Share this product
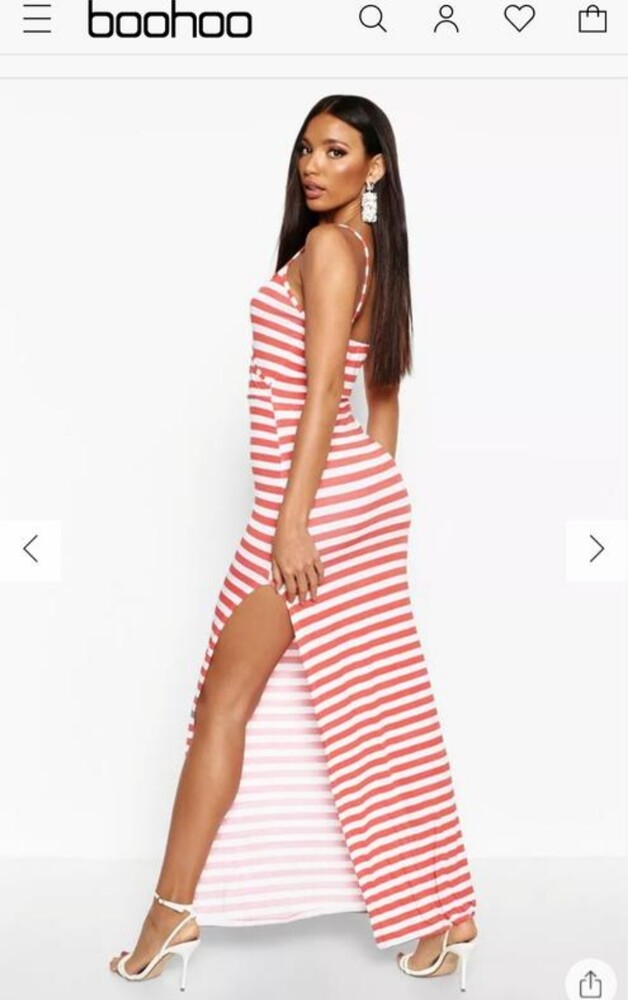The height and width of the screenshot is (1000, 628). point(590,982)
